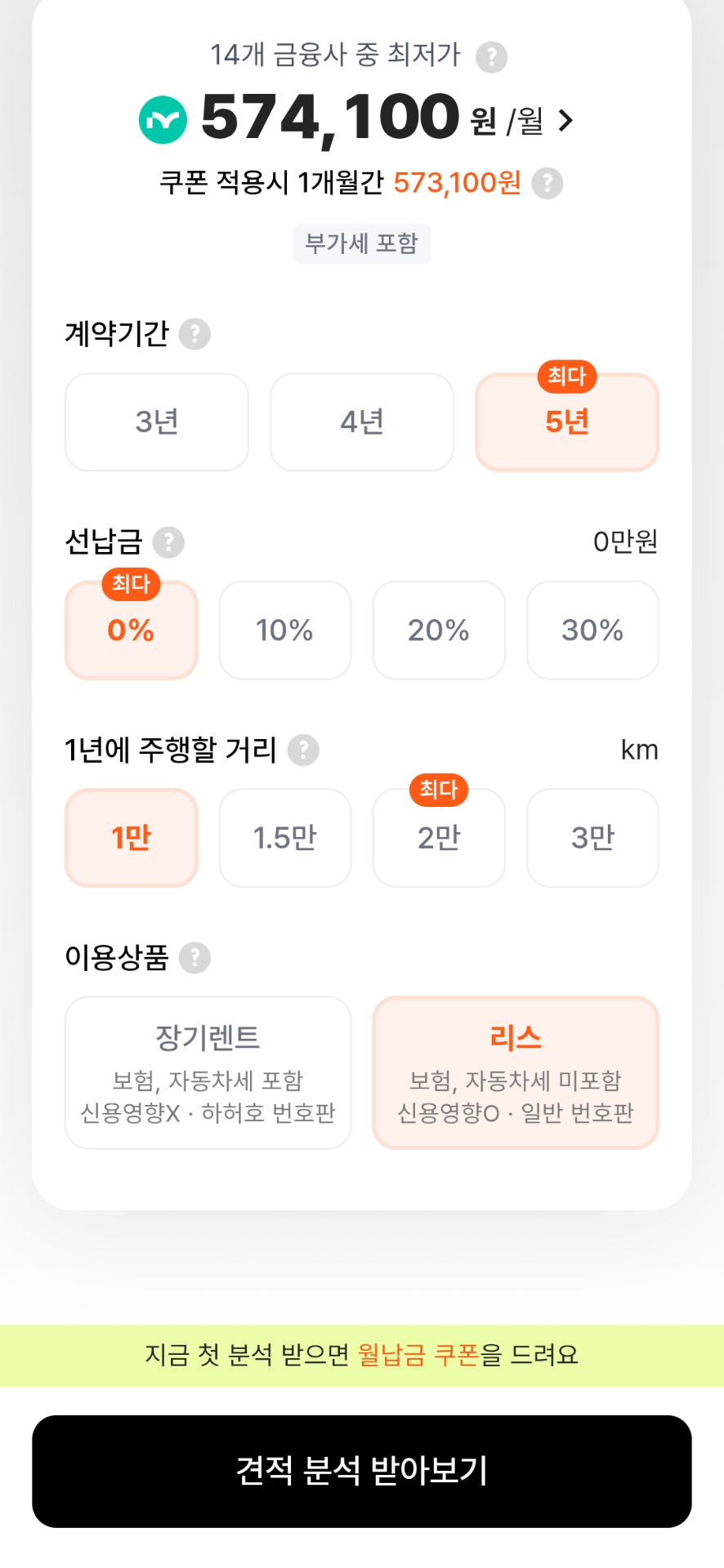The width and height of the screenshot is (724, 1568).
Task: Expand price details via chevron next to 월
Action: (x=564, y=121)
